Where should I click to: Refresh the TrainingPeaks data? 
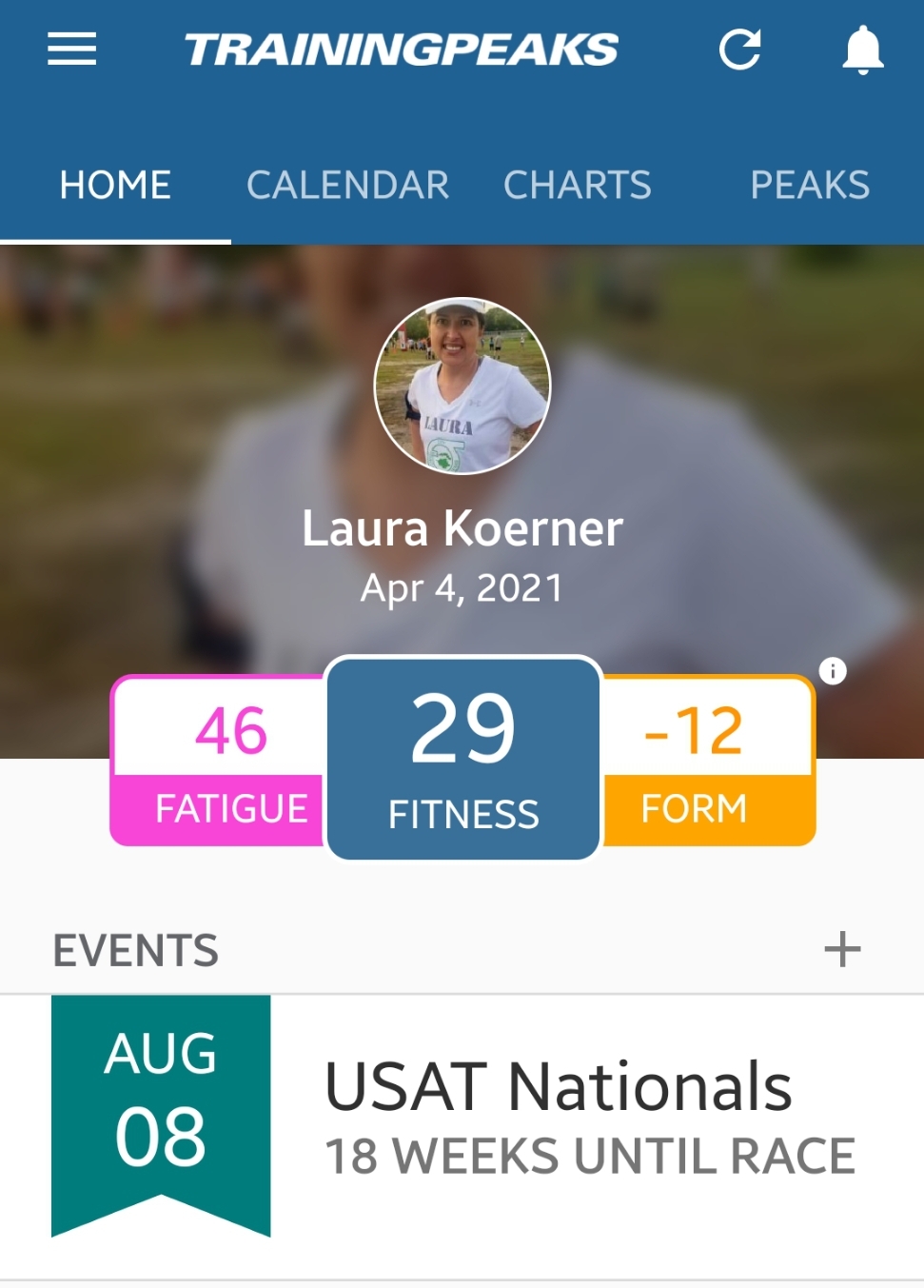[739, 50]
